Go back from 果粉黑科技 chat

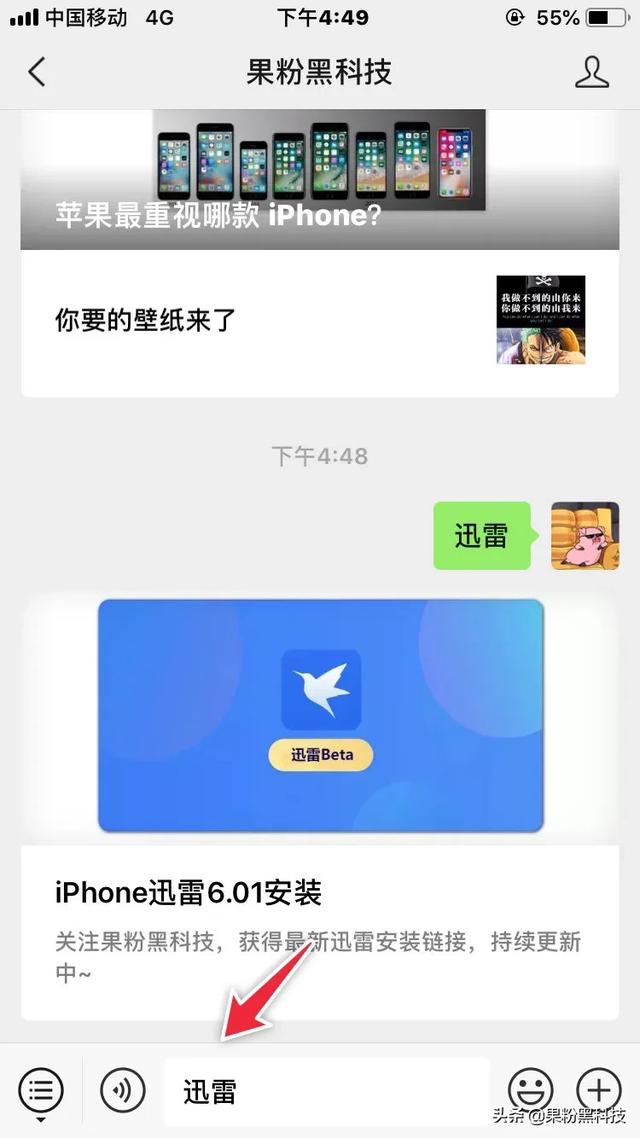point(37,72)
